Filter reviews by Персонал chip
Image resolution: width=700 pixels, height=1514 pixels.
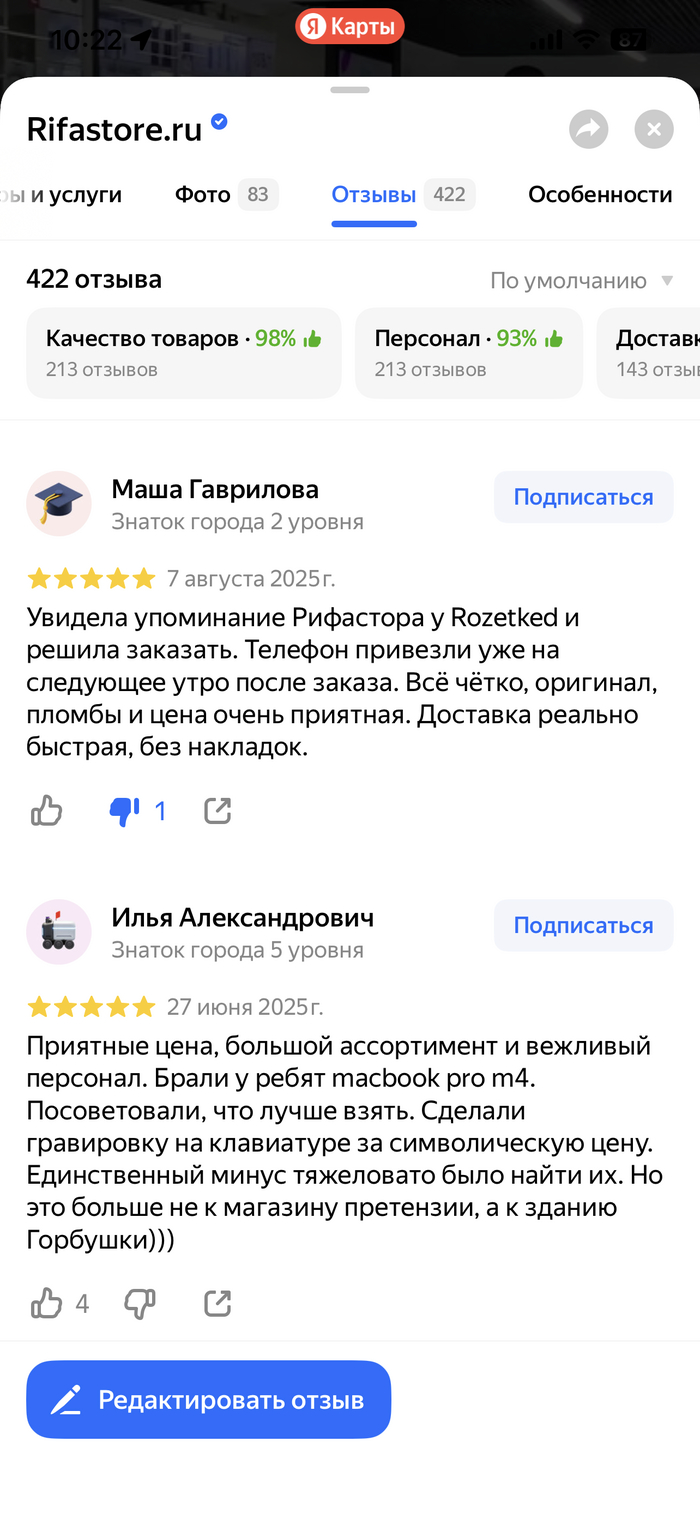click(x=468, y=353)
